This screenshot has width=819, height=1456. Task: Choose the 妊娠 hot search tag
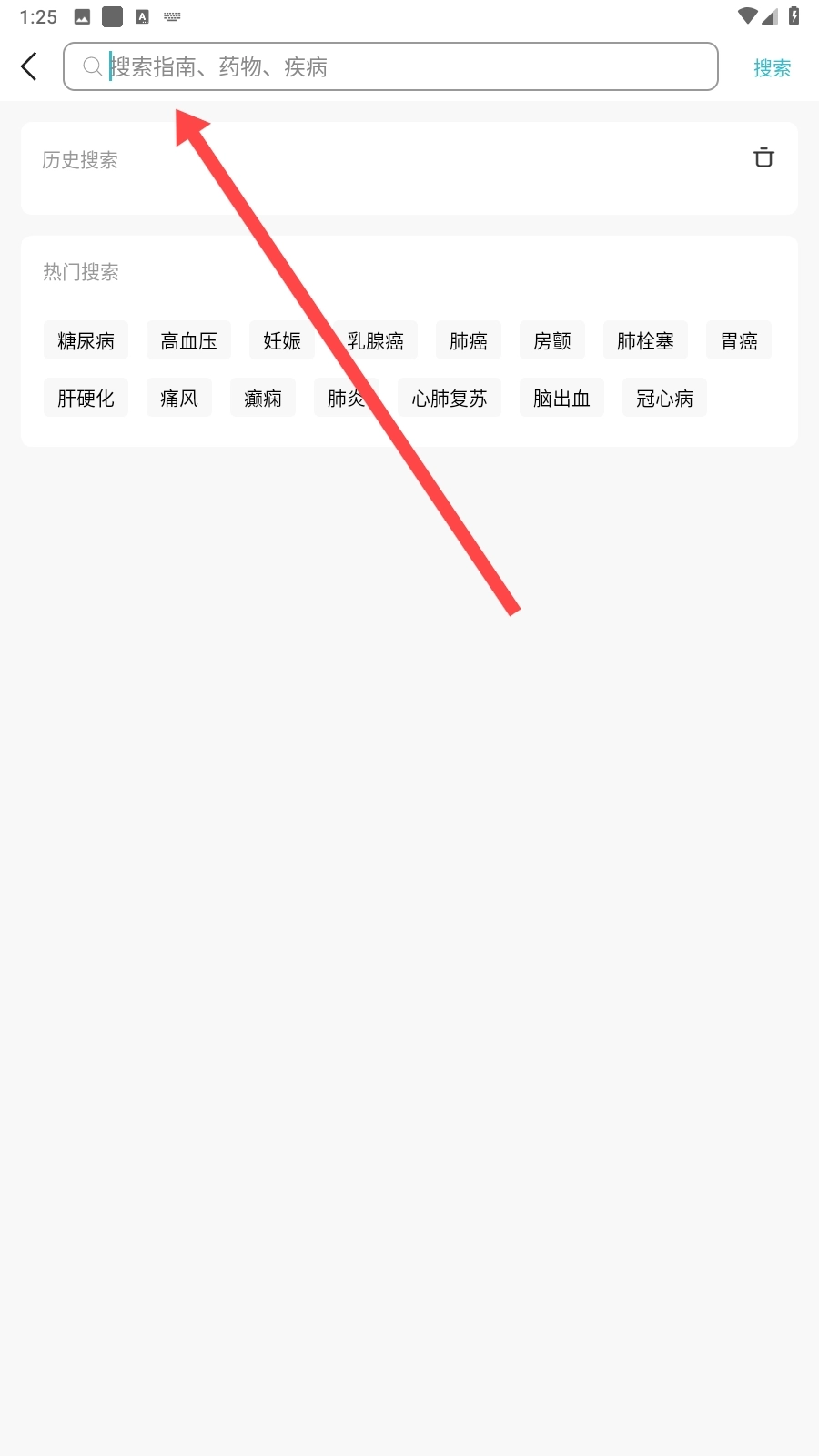click(x=281, y=340)
